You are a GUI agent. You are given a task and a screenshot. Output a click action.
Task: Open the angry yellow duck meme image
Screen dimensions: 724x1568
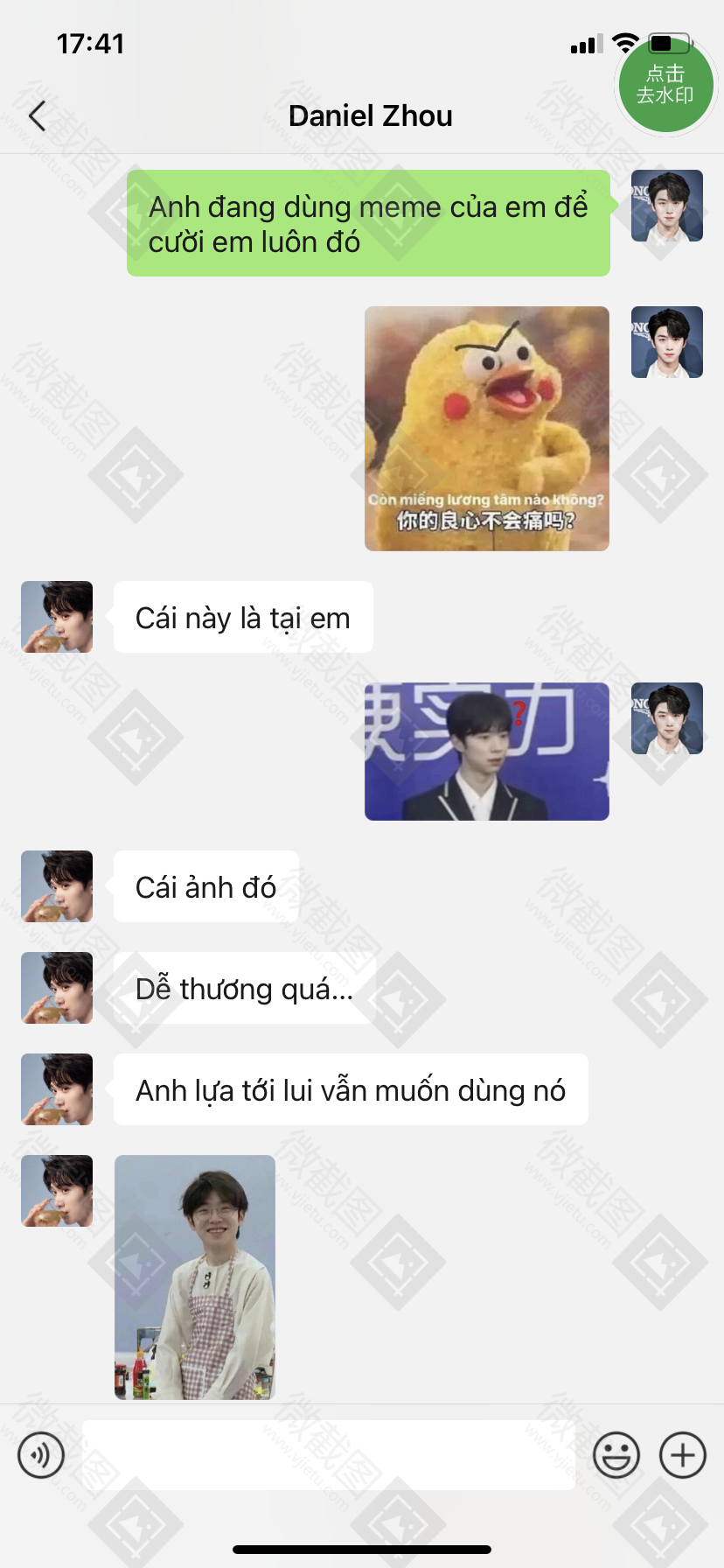[487, 429]
